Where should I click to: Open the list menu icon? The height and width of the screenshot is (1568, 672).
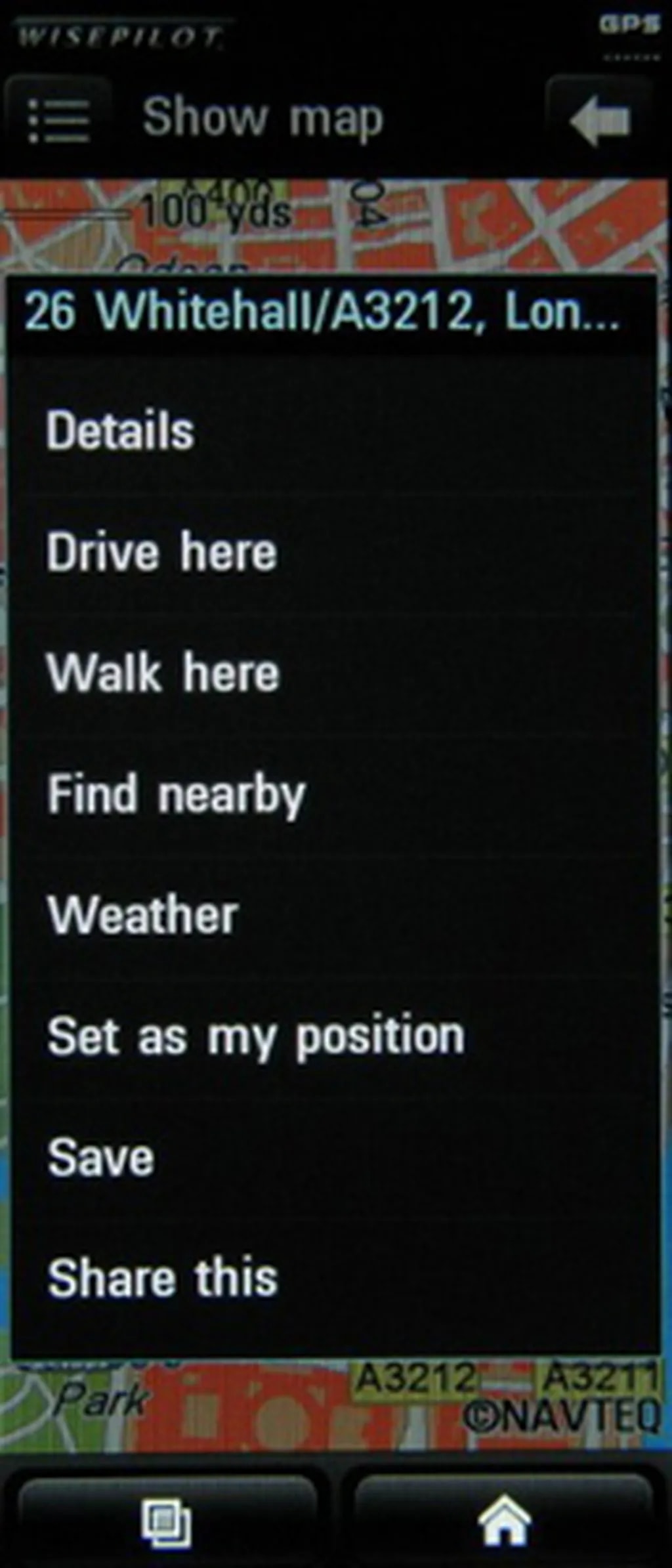[x=58, y=120]
